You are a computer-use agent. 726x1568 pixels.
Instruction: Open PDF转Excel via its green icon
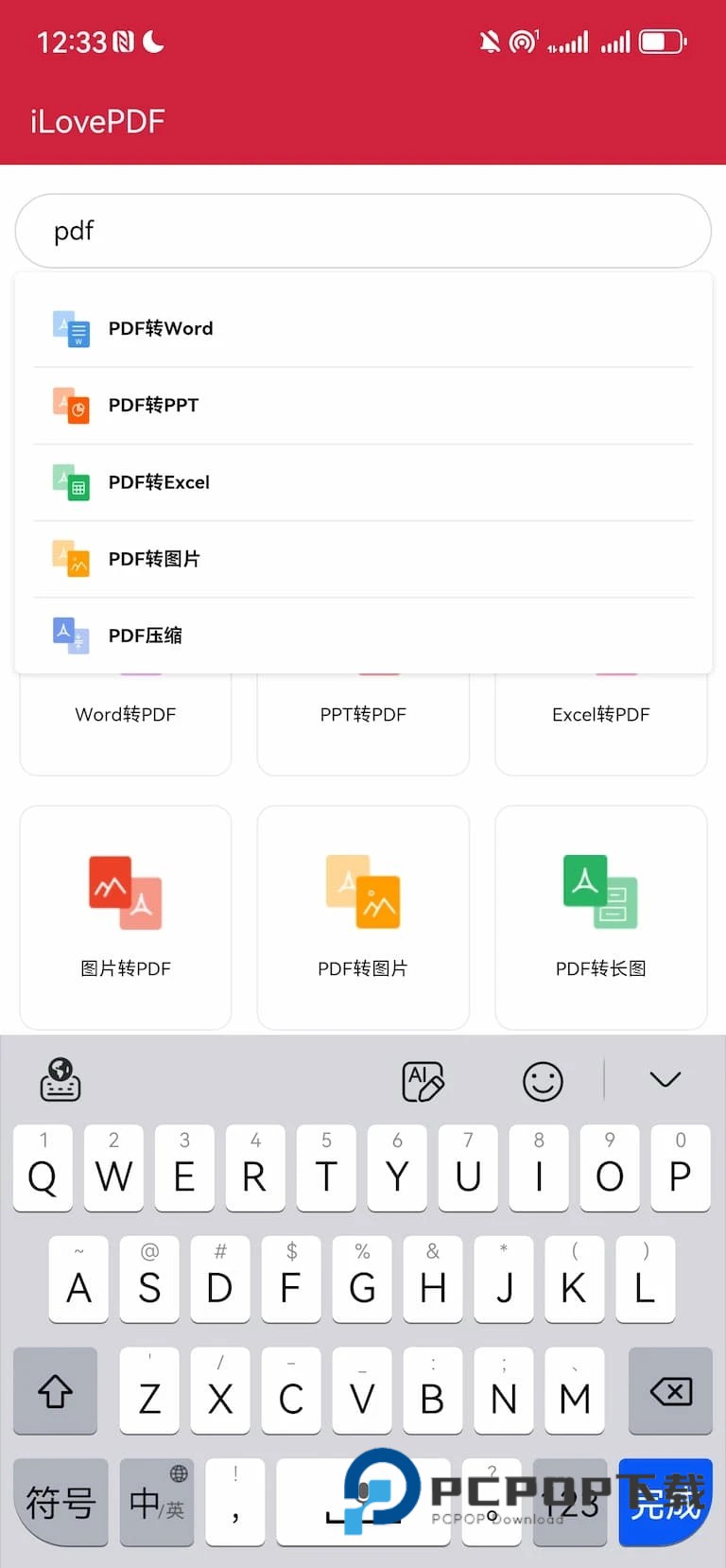click(x=72, y=482)
